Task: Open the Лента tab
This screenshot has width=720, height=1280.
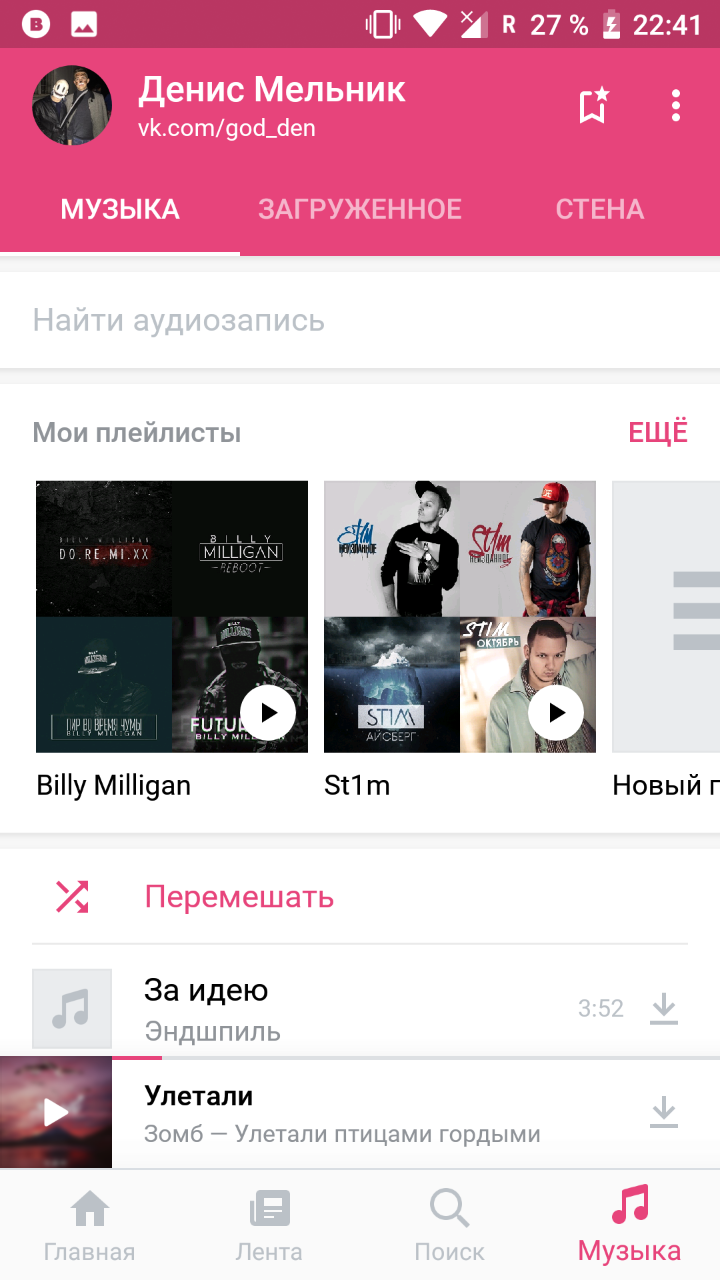Action: (x=269, y=1225)
